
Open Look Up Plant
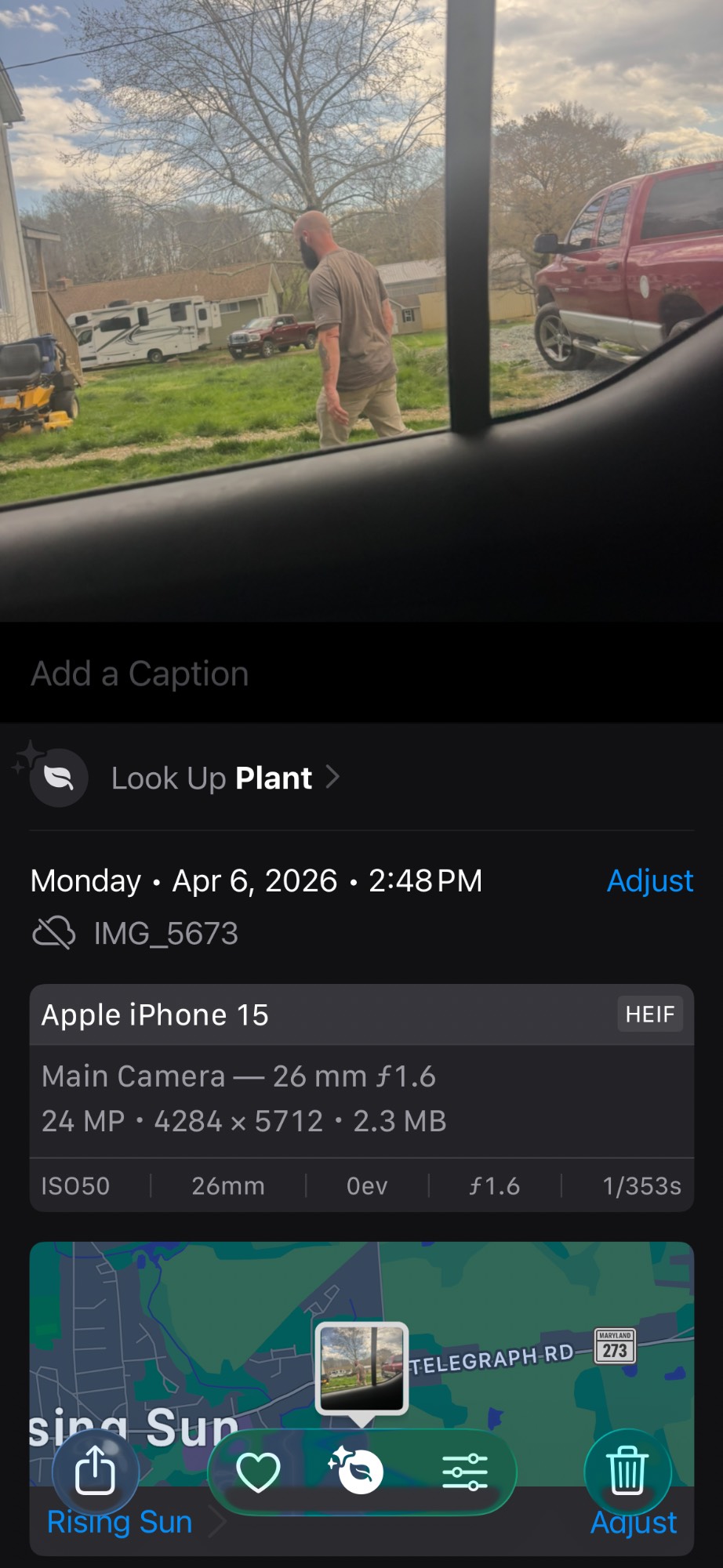coord(212,779)
